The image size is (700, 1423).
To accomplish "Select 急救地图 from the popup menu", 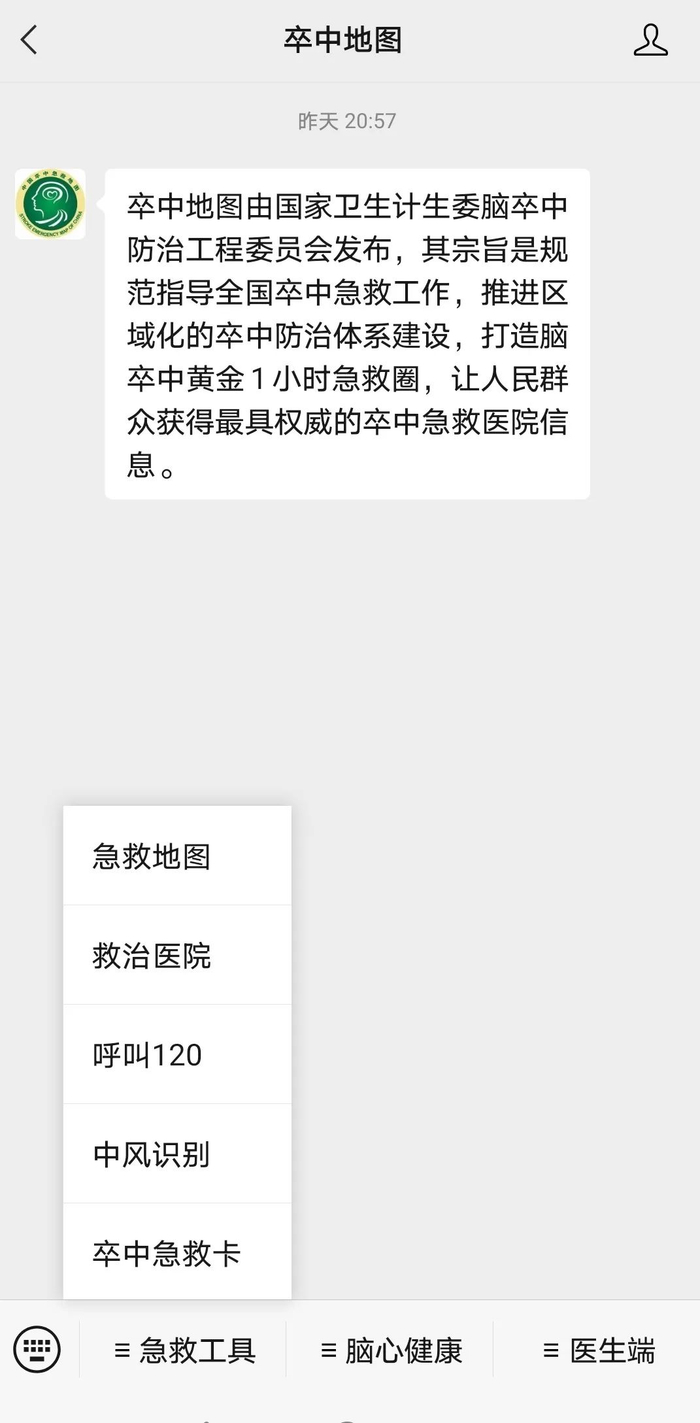I will click(177, 856).
